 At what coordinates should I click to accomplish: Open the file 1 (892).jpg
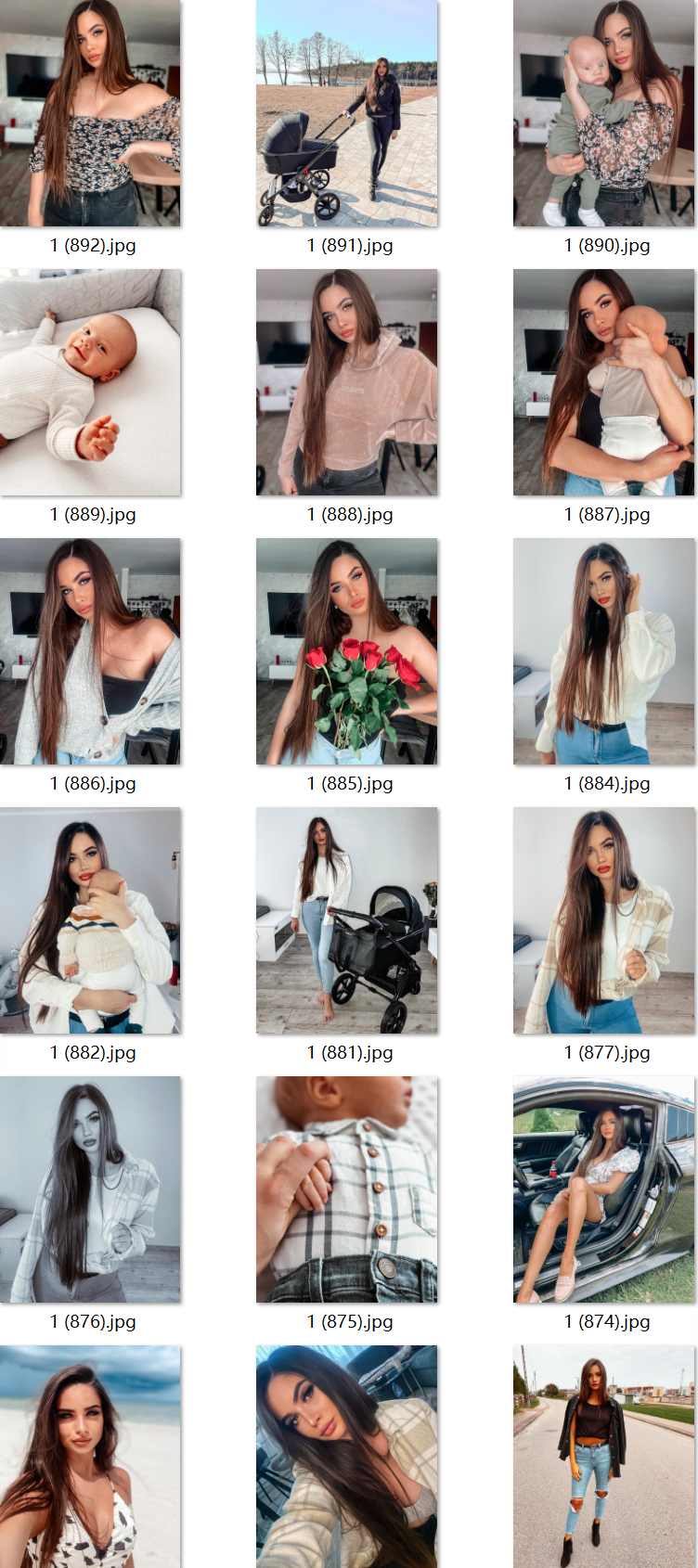[x=90, y=113]
